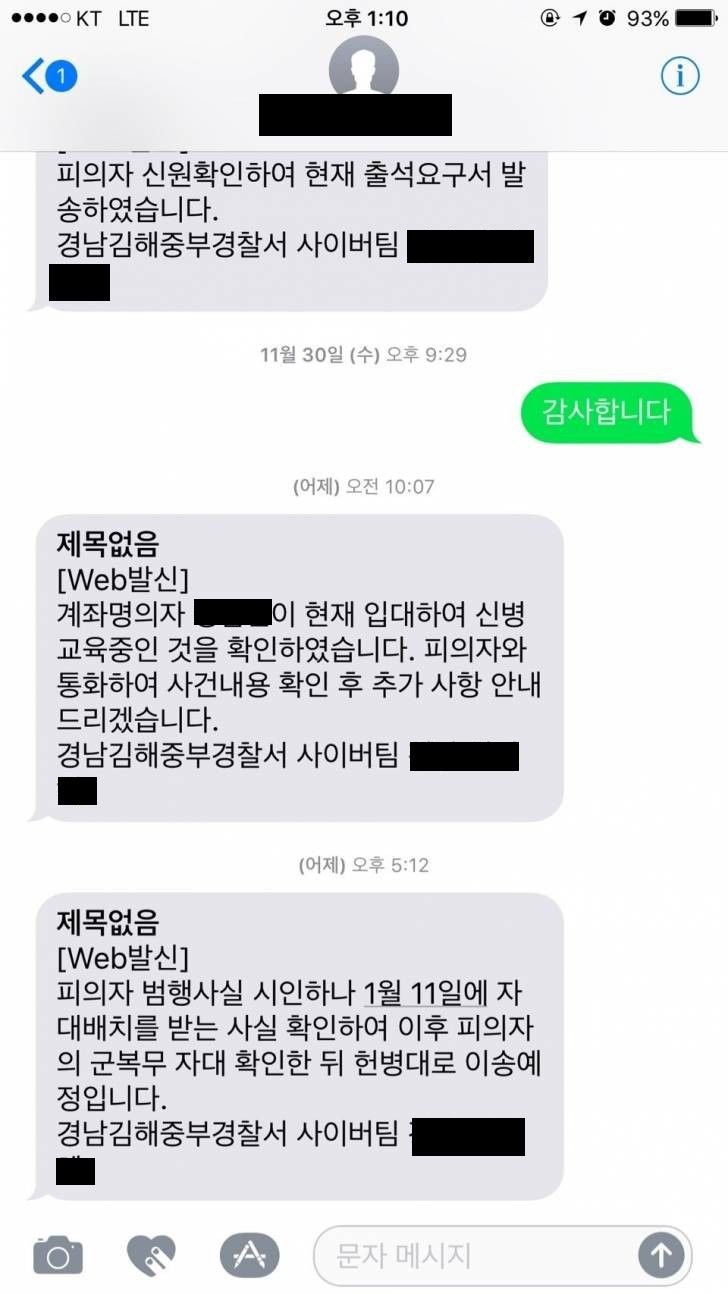
Task: Send the message with arrow button
Action: [x=661, y=1254]
